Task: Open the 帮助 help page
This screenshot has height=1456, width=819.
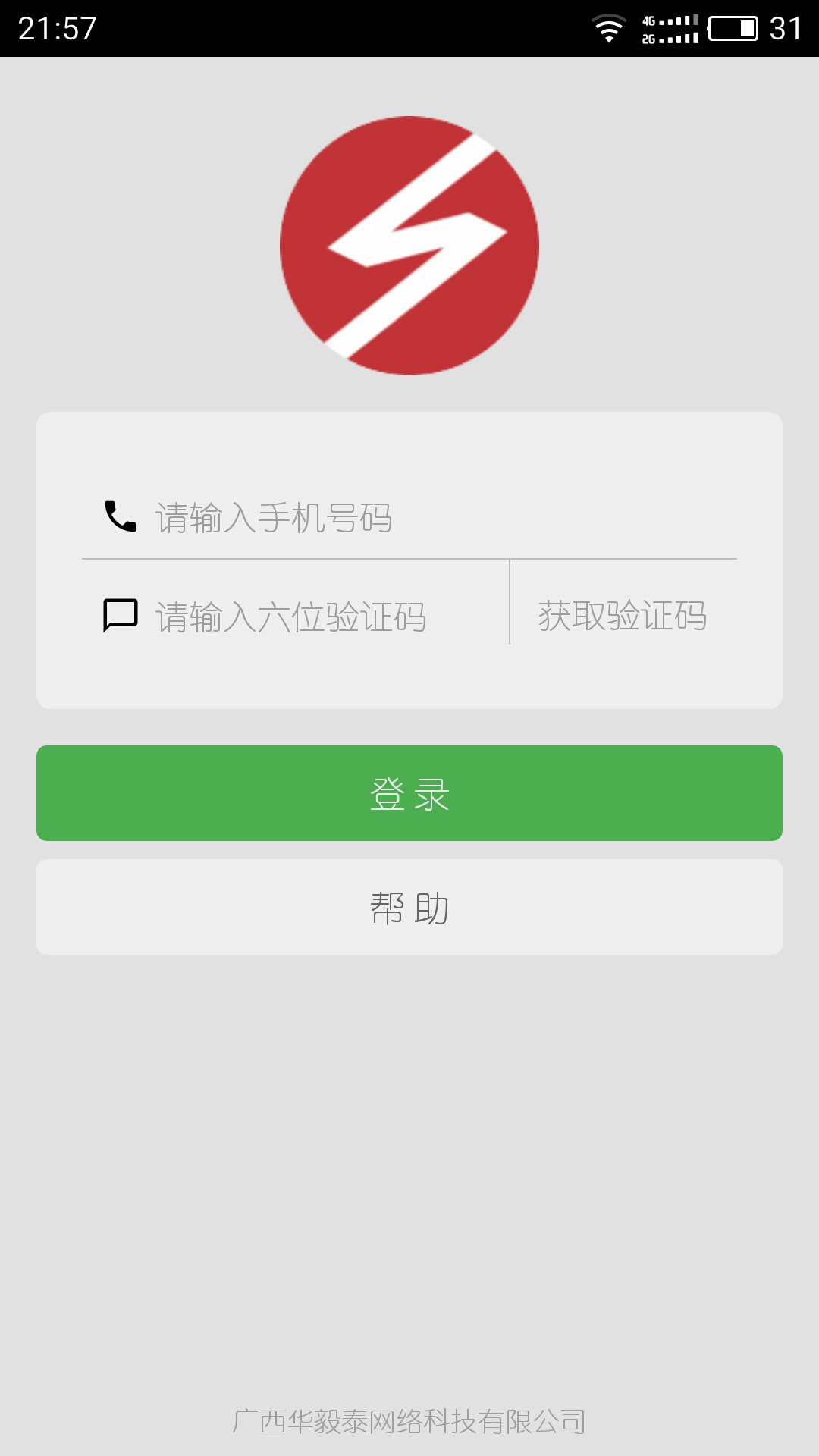Action: point(409,907)
